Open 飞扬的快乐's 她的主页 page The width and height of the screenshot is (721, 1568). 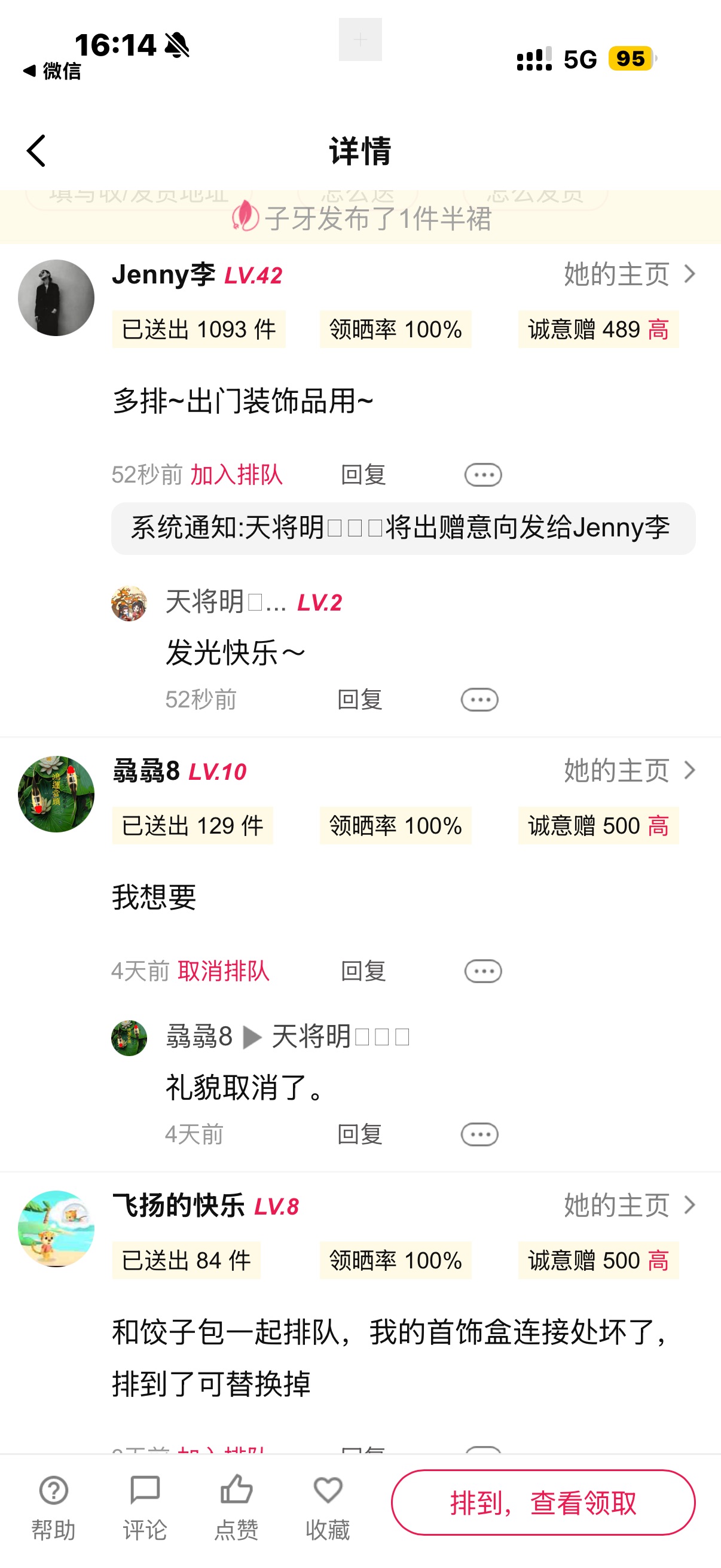[x=629, y=1205]
